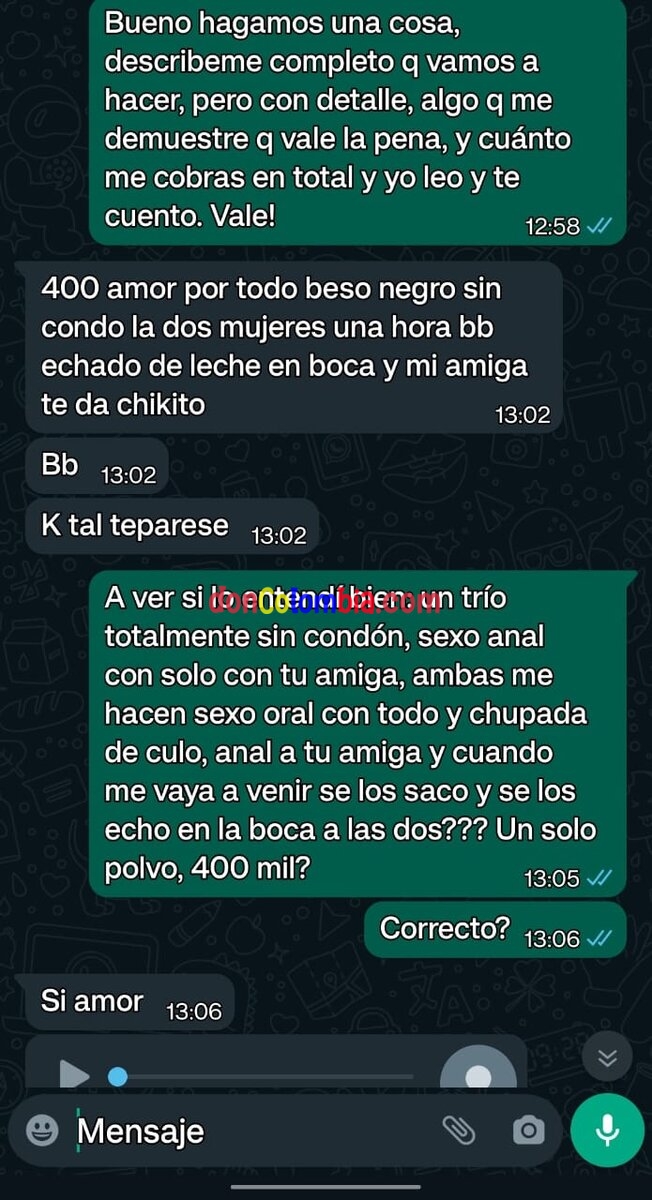Play the received voice message

pyautogui.click(x=74, y=1075)
